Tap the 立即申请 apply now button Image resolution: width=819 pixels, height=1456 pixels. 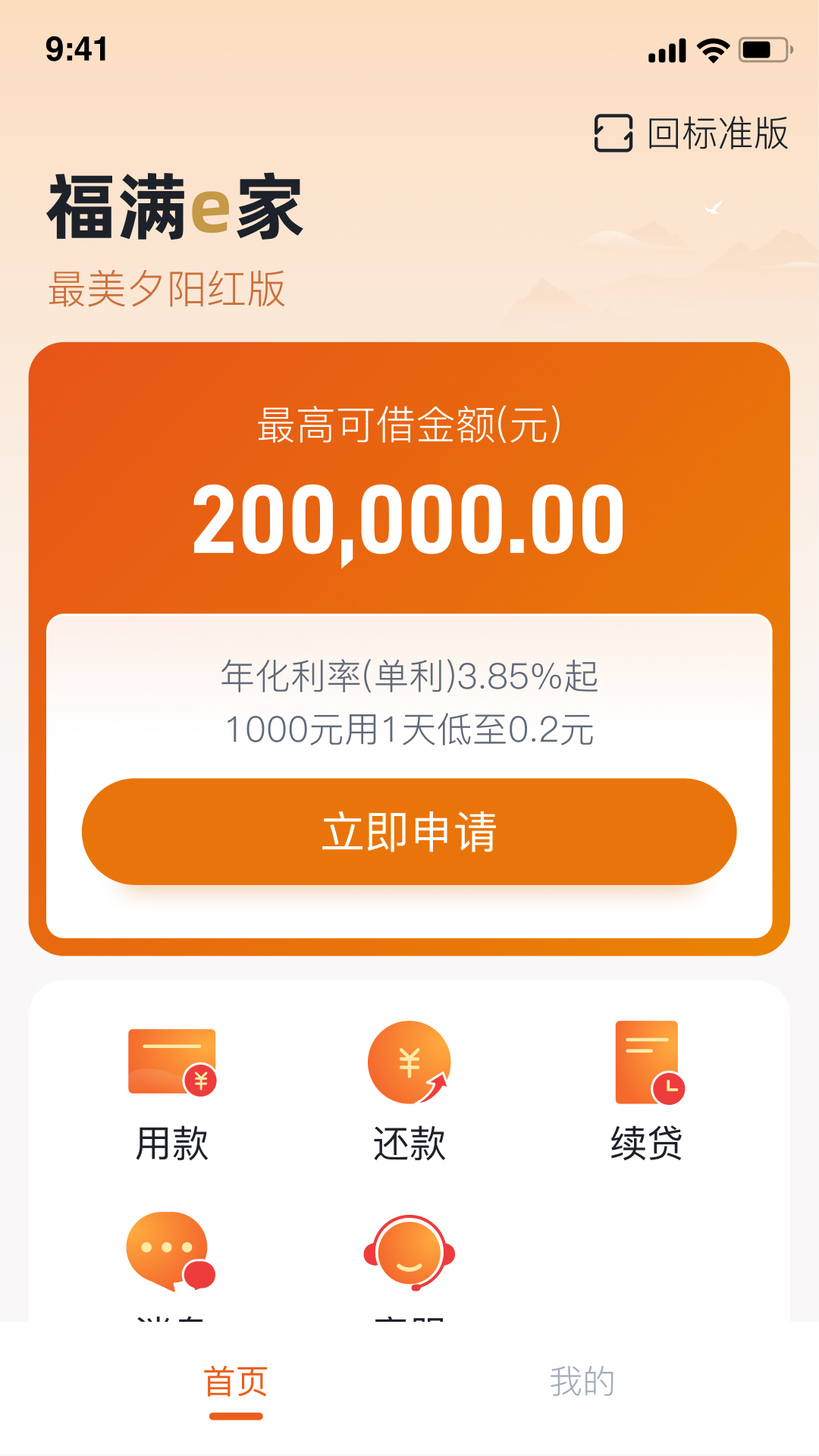tap(409, 831)
